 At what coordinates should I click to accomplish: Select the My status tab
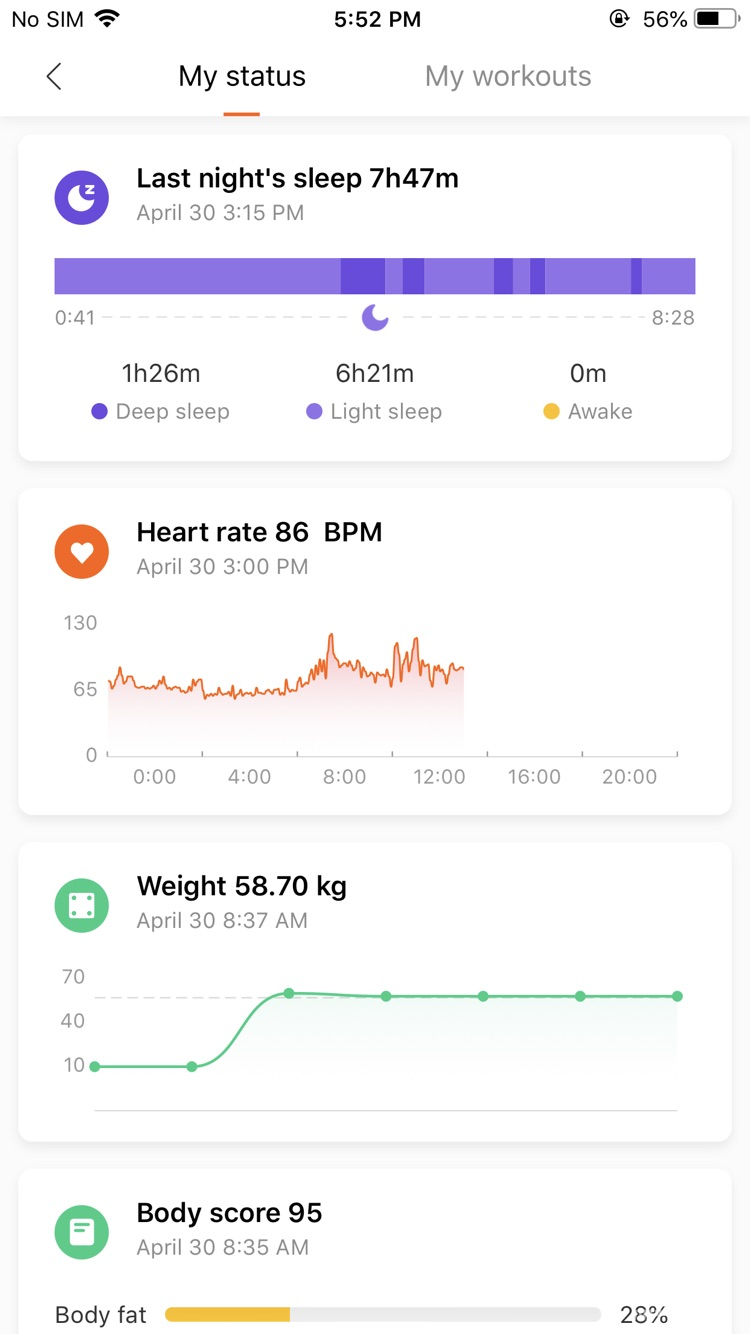click(241, 76)
